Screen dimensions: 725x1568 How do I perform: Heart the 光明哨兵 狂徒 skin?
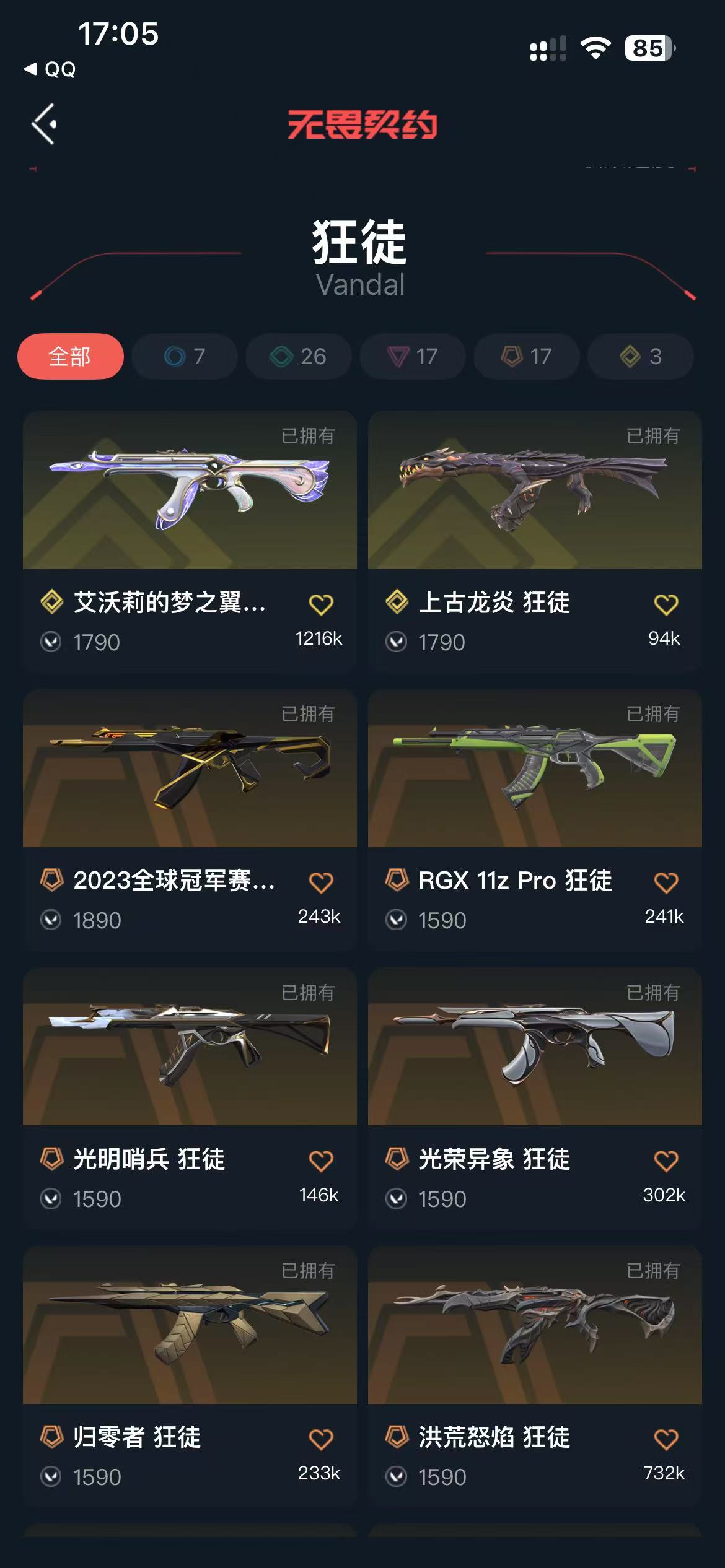tap(321, 1161)
